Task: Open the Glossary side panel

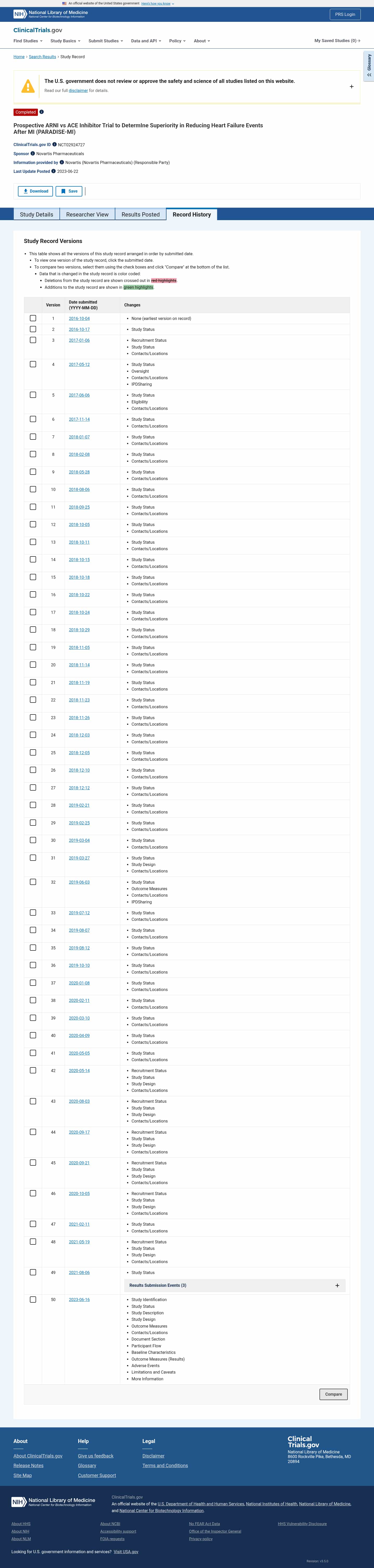Action: 369,65
